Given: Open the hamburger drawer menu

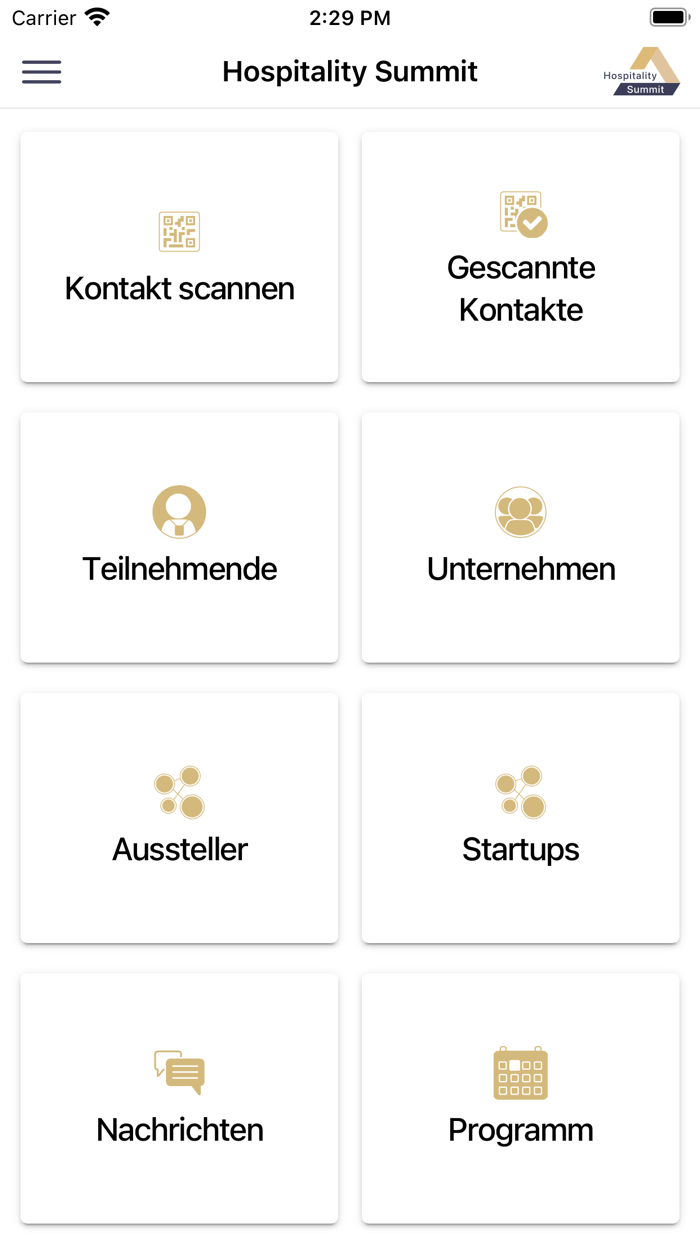Looking at the screenshot, I should (x=41, y=72).
